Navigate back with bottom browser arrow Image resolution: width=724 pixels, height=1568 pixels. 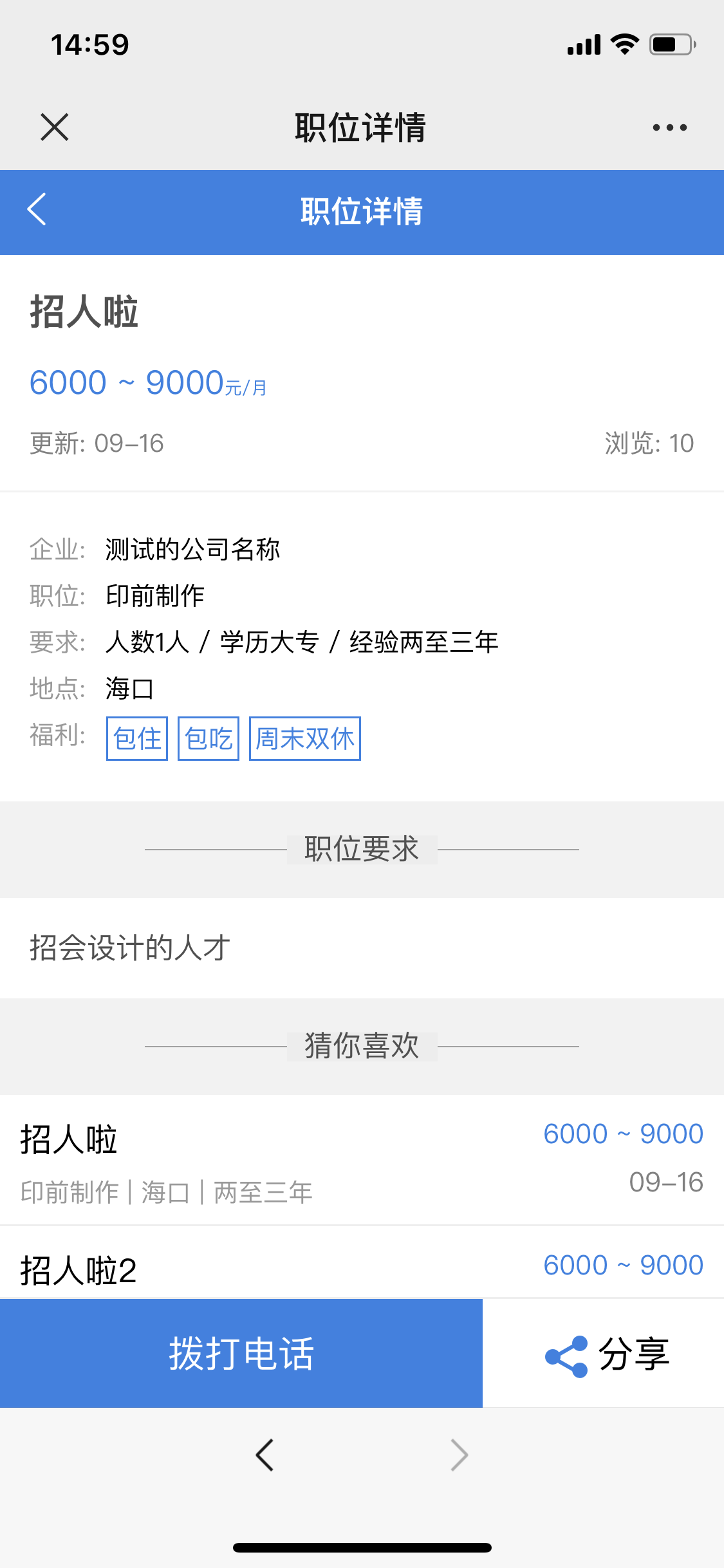265,1455
